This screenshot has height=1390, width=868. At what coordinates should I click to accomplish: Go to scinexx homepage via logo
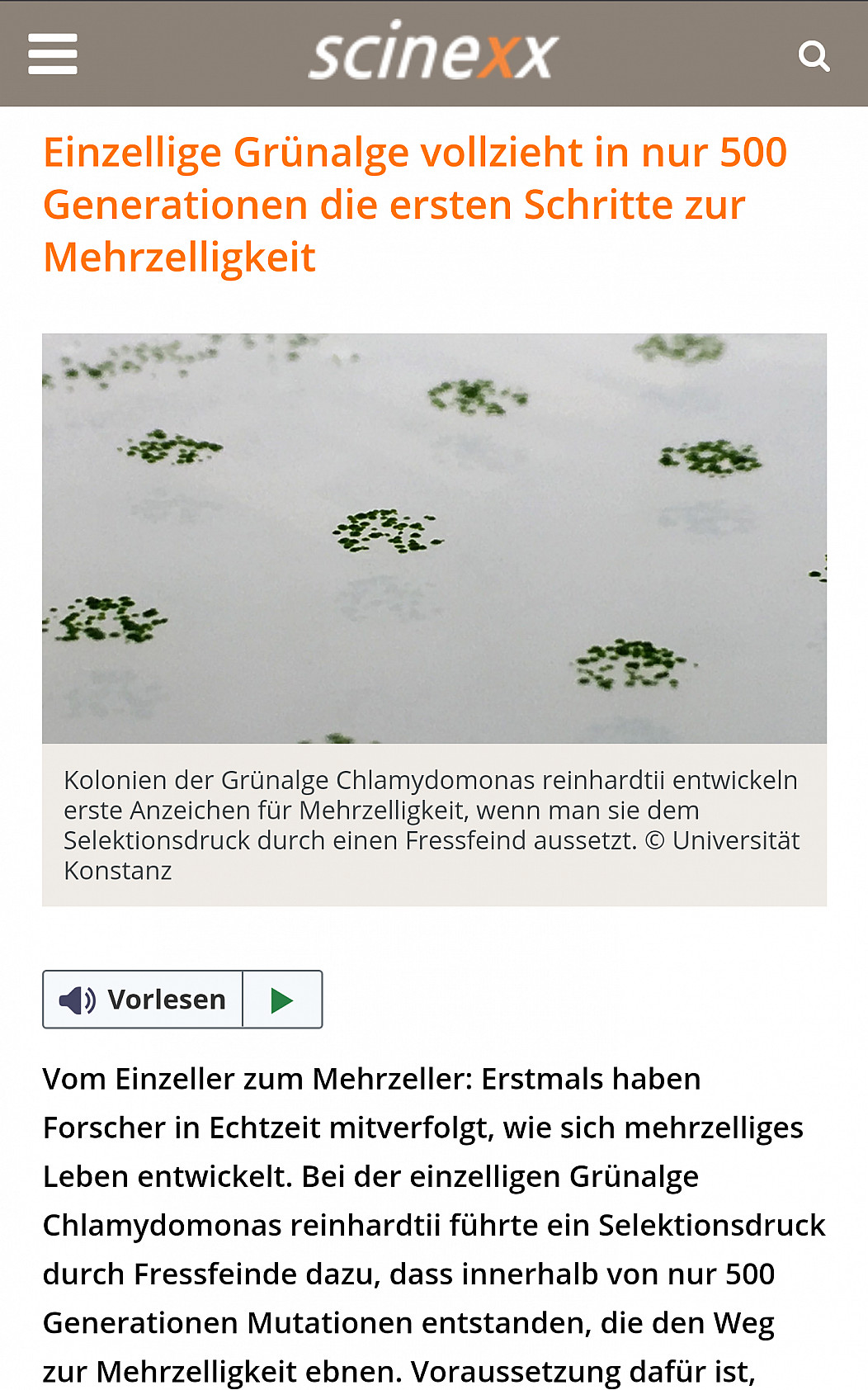pos(434,51)
